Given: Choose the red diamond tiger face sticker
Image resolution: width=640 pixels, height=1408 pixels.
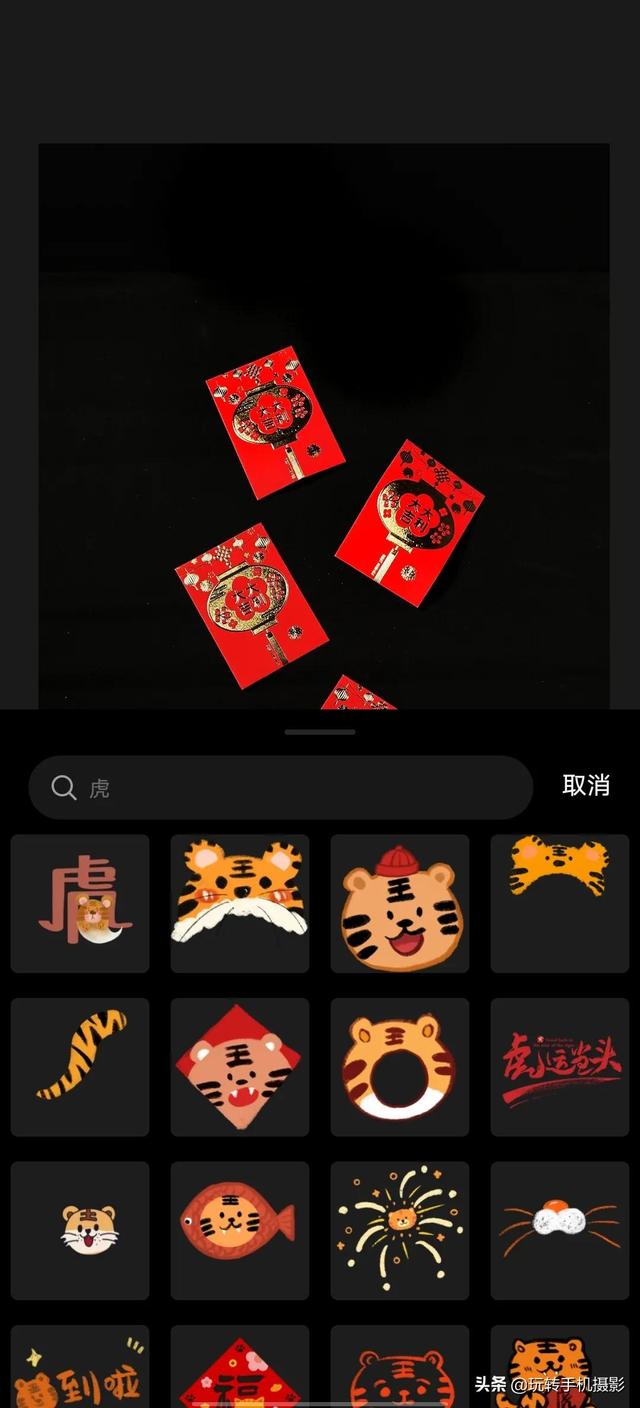Looking at the screenshot, I should click(x=240, y=1067).
